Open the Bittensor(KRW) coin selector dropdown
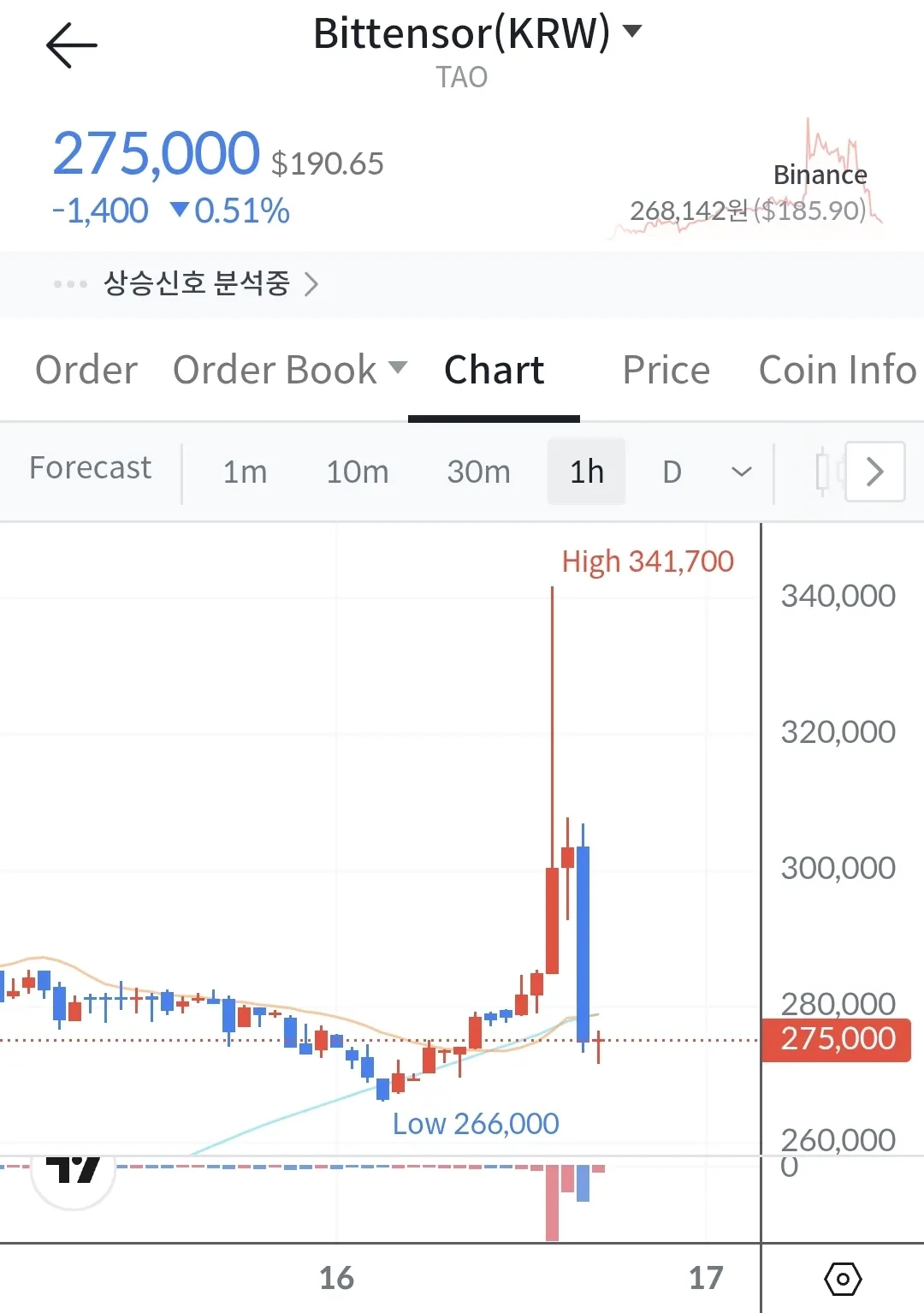The image size is (924, 1313). coord(477,34)
